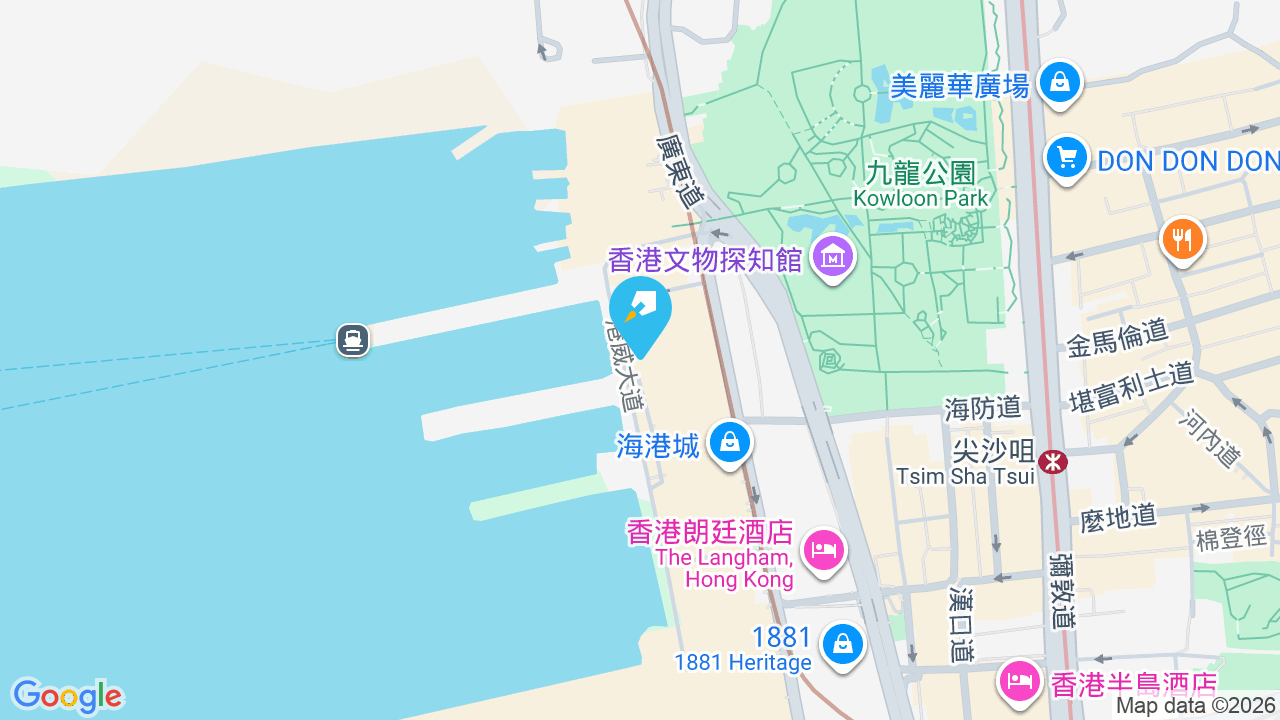This screenshot has width=1280, height=720.
Task: Open the 美麗華廣場 shopping pin
Action: [x=1059, y=83]
